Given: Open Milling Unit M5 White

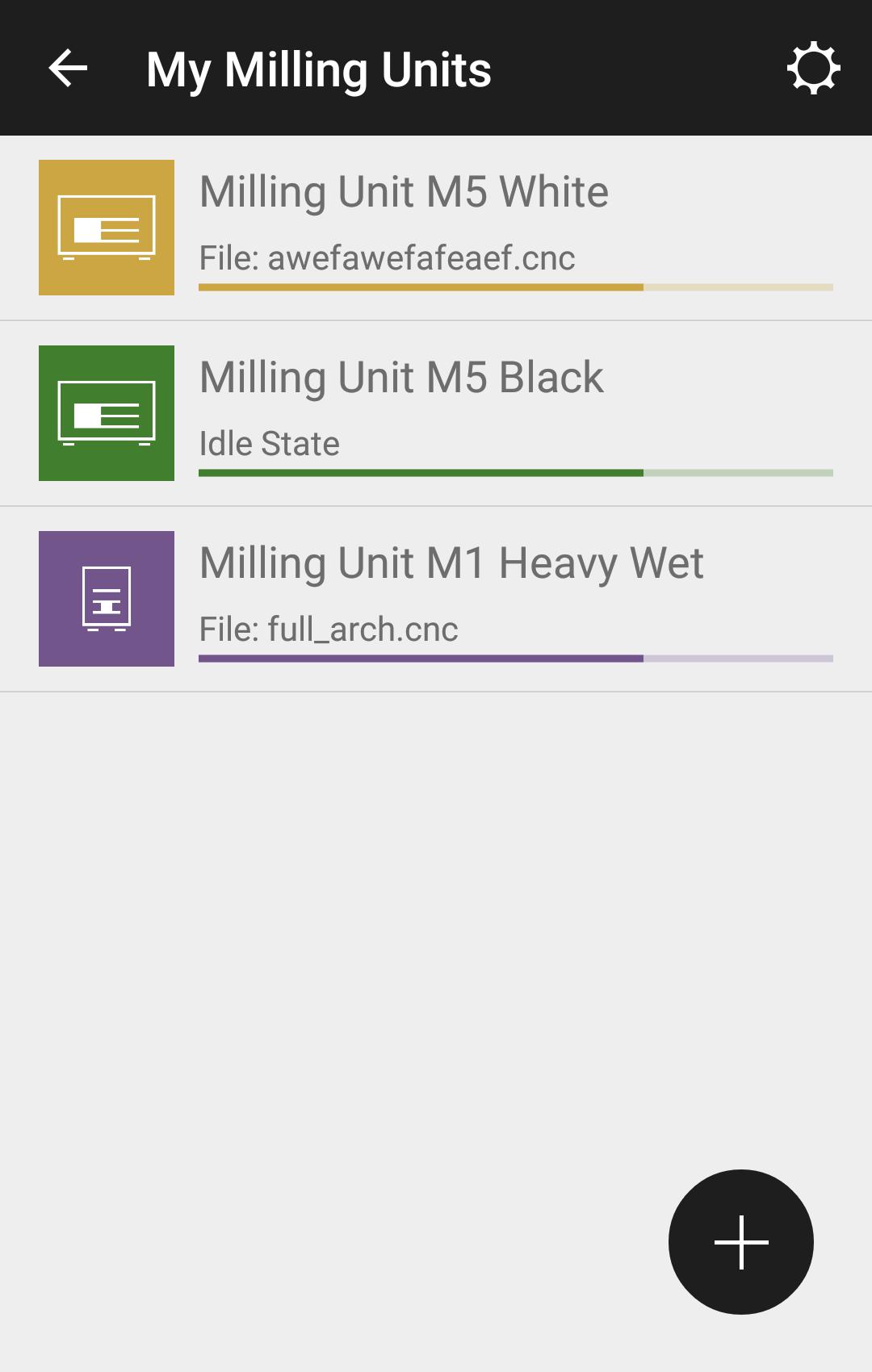Looking at the screenshot, I should 436,228.
